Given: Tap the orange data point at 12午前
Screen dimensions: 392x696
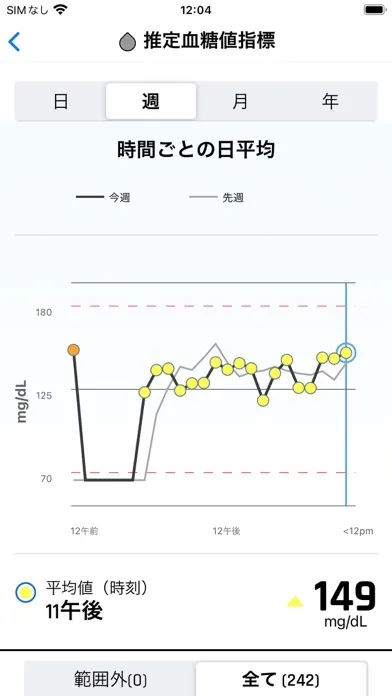Looking at the screenshot, I should click(74, 350).
